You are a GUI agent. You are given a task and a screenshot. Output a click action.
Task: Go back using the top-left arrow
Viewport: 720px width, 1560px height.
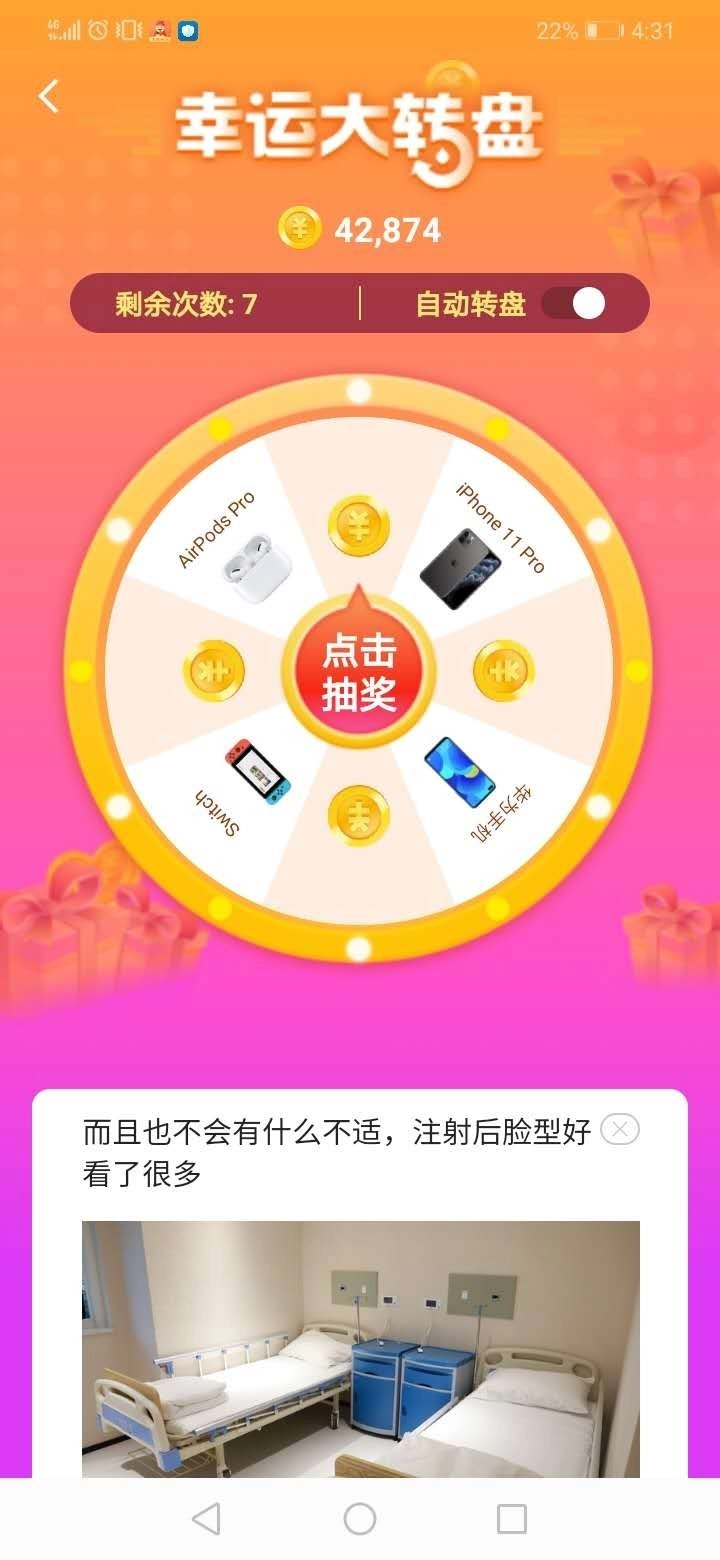click(x=49, y=97)
